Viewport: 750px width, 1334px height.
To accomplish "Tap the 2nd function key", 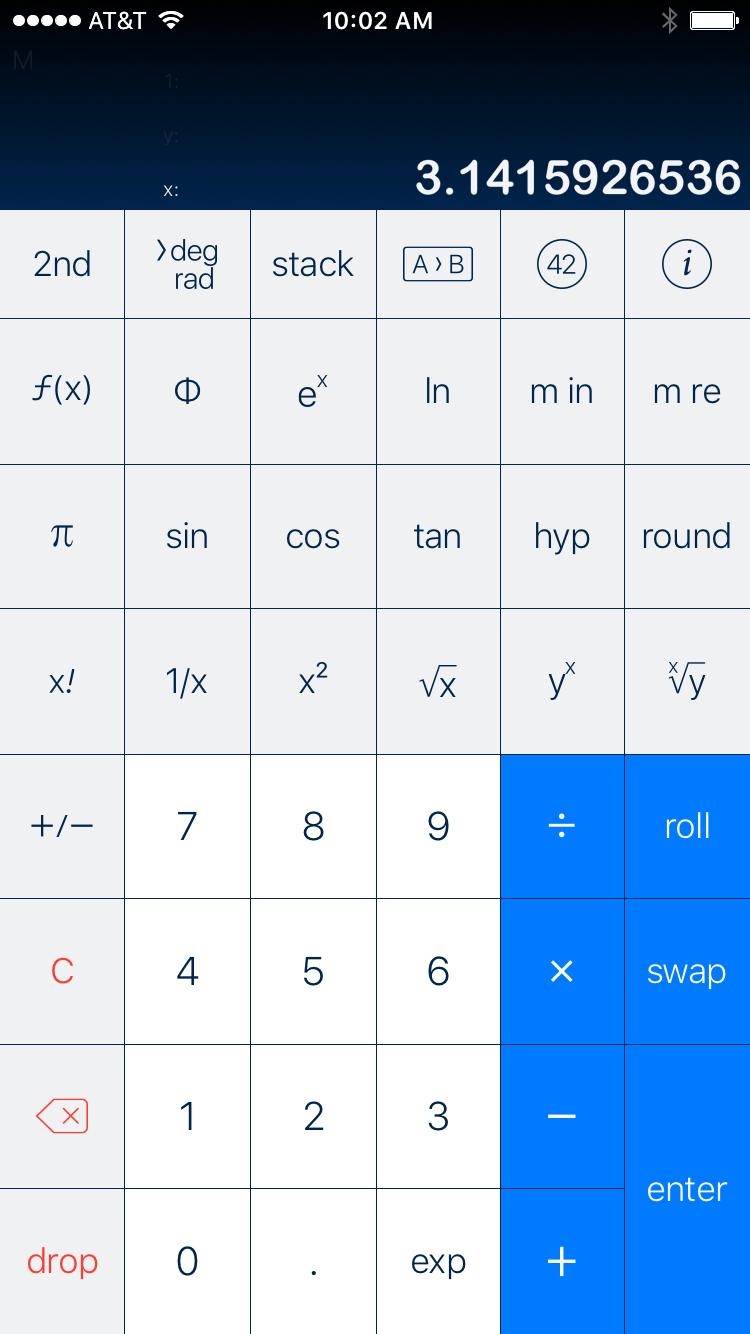I will click(x=62, y=264).
